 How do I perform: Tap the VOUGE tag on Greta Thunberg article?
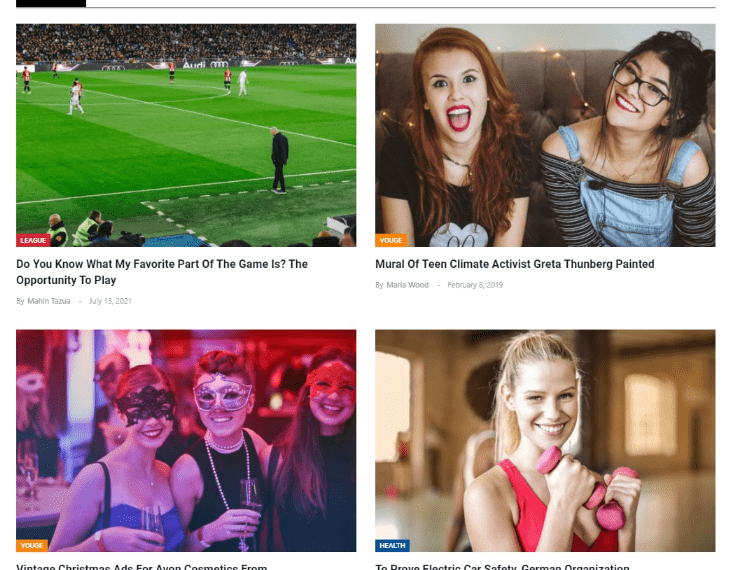coord(391,241)
